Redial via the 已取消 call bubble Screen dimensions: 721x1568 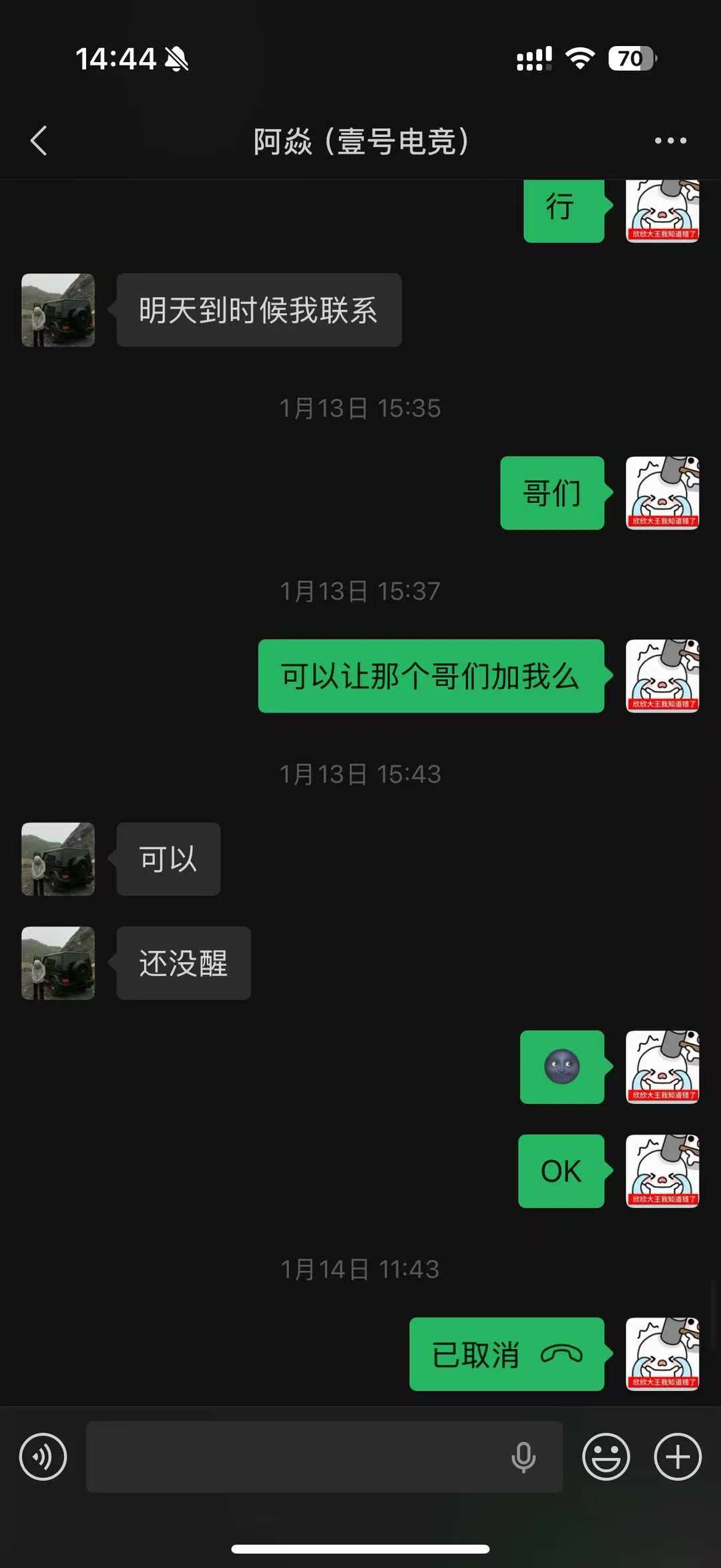point(507,1354)
